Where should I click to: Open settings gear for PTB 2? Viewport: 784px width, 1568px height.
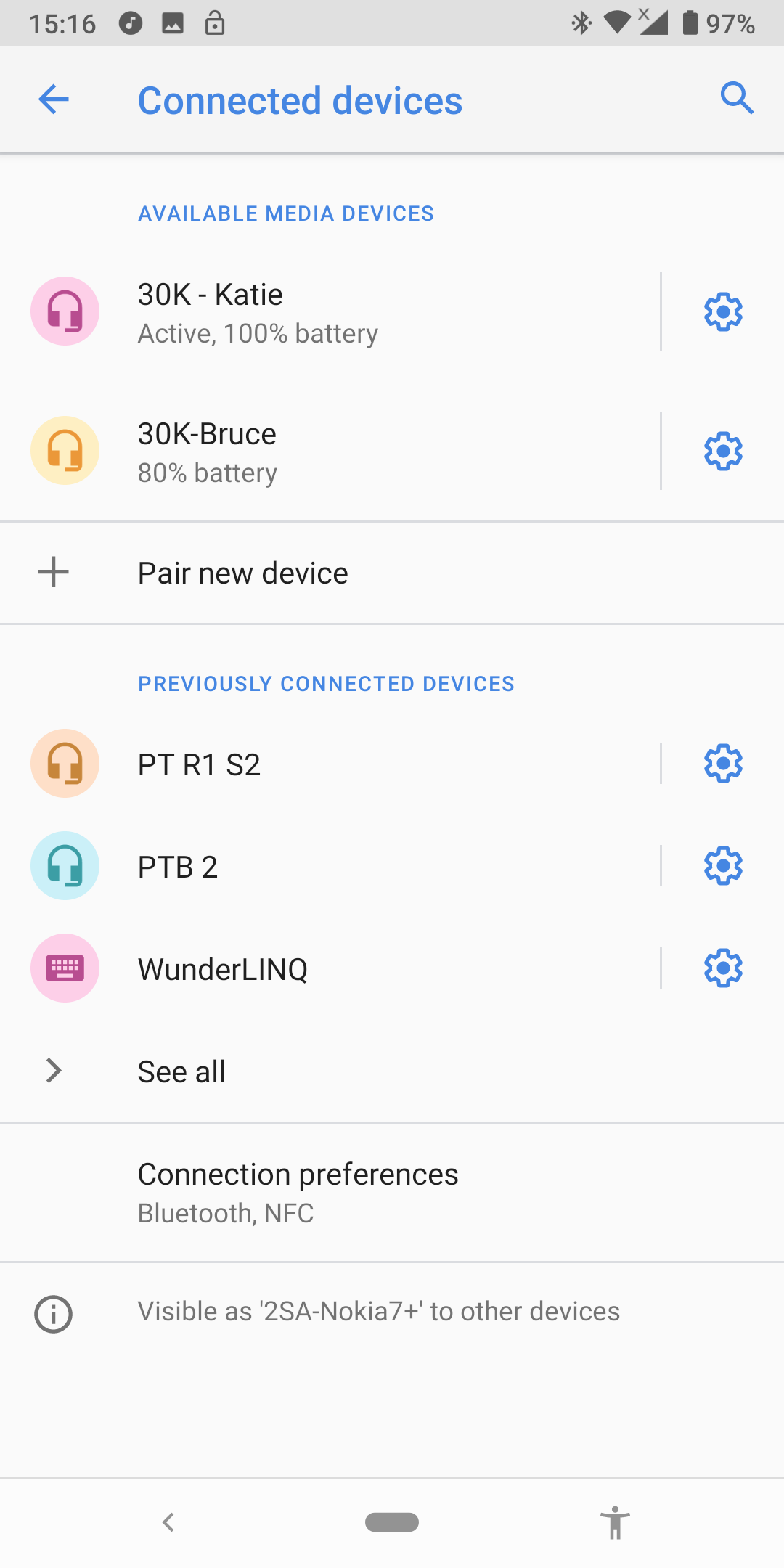(723, 866)
